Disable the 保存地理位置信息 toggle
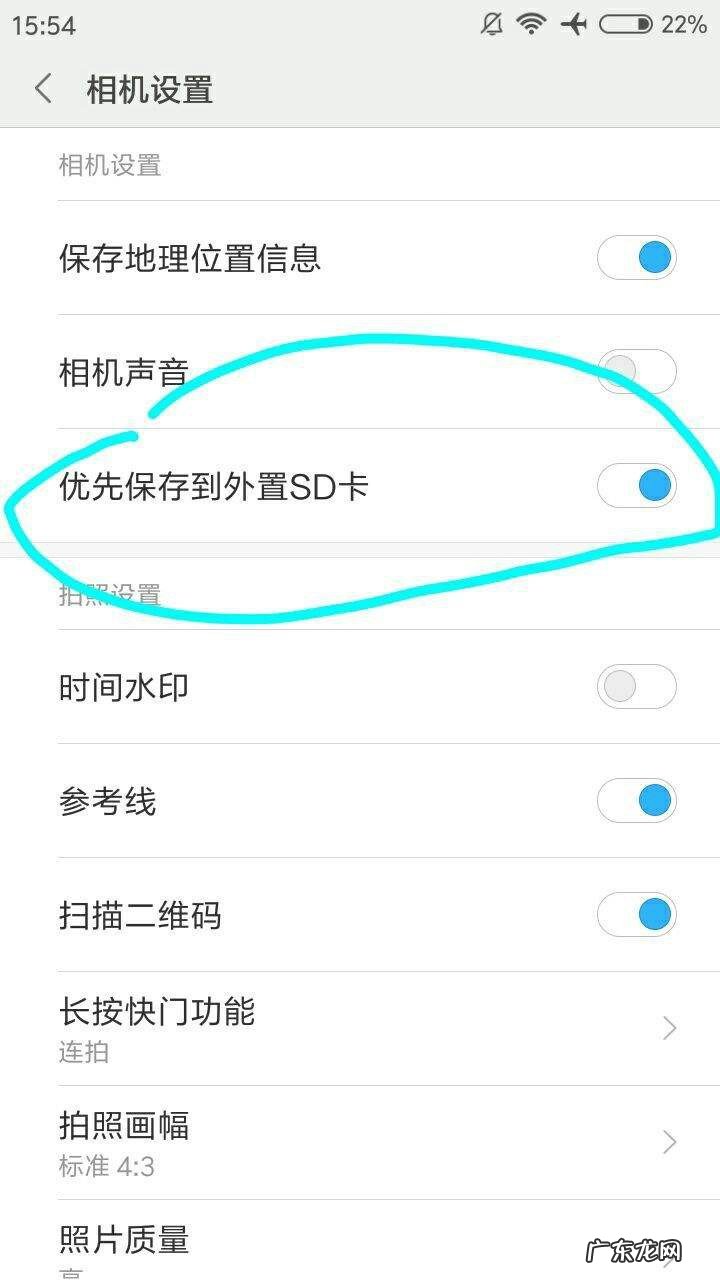The width and height of the screenshot is (720, 1280). 637,257
